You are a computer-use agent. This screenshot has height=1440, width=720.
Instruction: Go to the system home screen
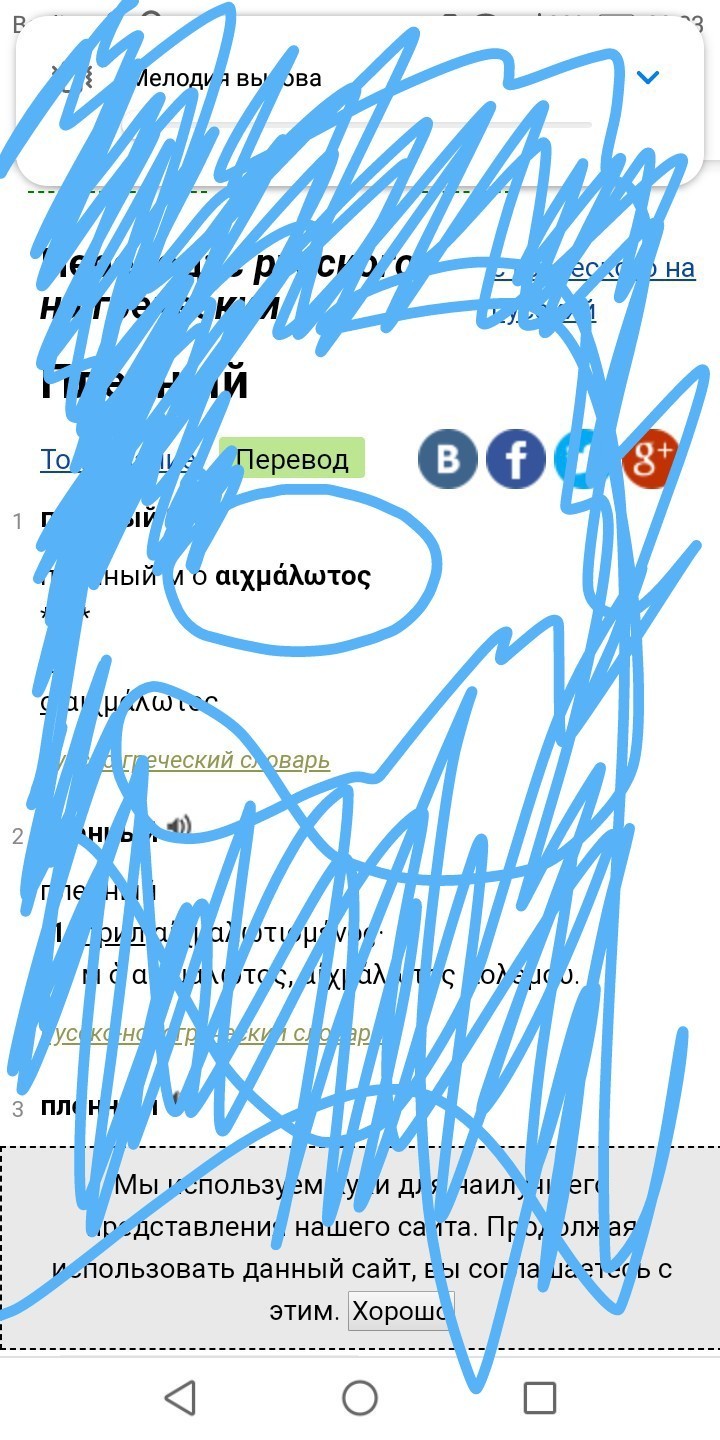point(360,1397)
